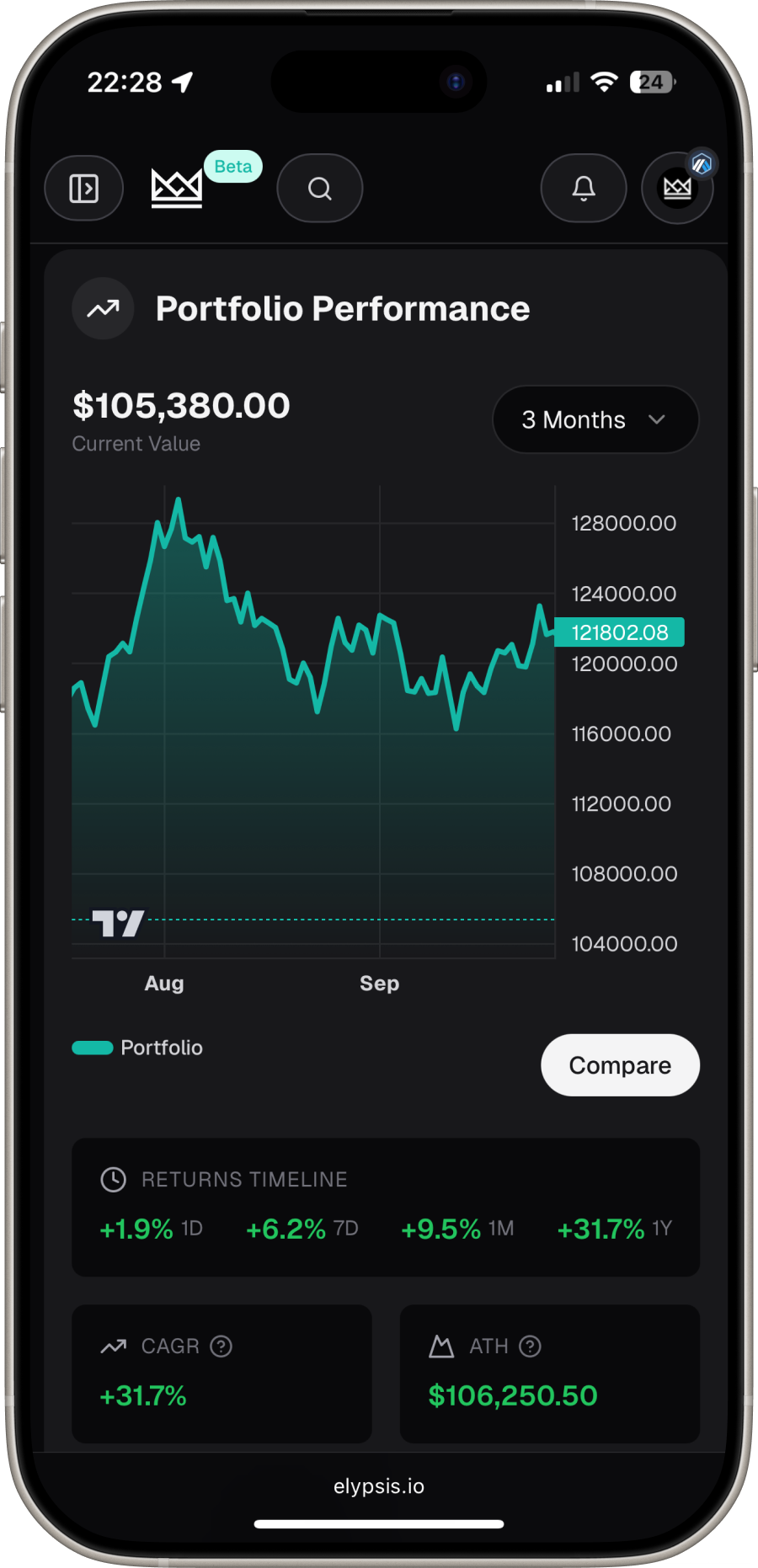
Task: Show the CAGR help tooltip
Action: [x=222, y=1347]
